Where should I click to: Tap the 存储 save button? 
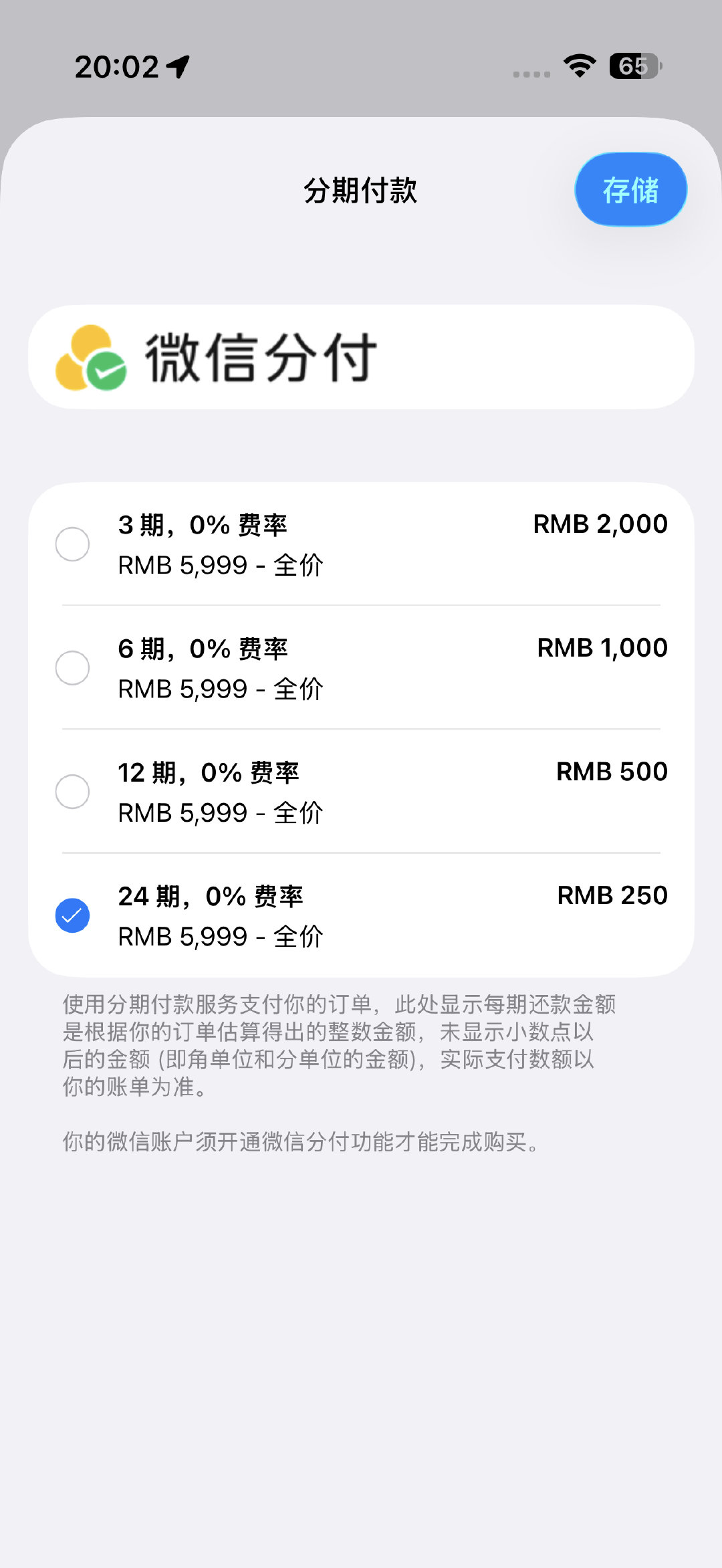(630, 189)
